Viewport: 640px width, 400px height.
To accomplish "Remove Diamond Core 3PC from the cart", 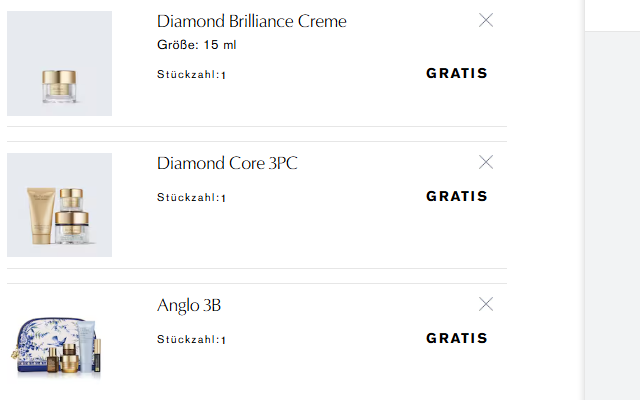I will 486,162.
